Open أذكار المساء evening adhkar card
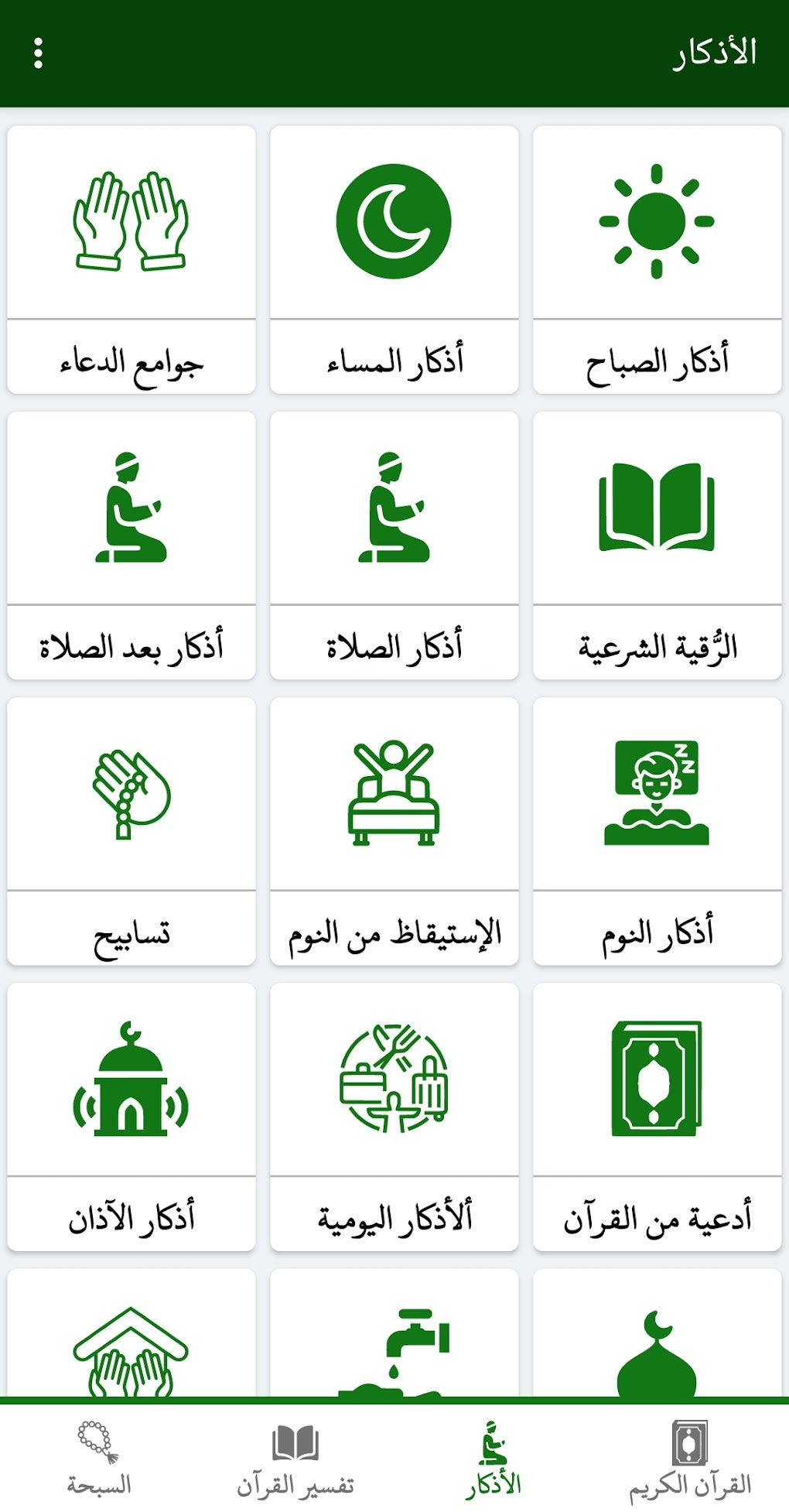The height and width of the screenshot is (1512, 789). tap(394, 260)
